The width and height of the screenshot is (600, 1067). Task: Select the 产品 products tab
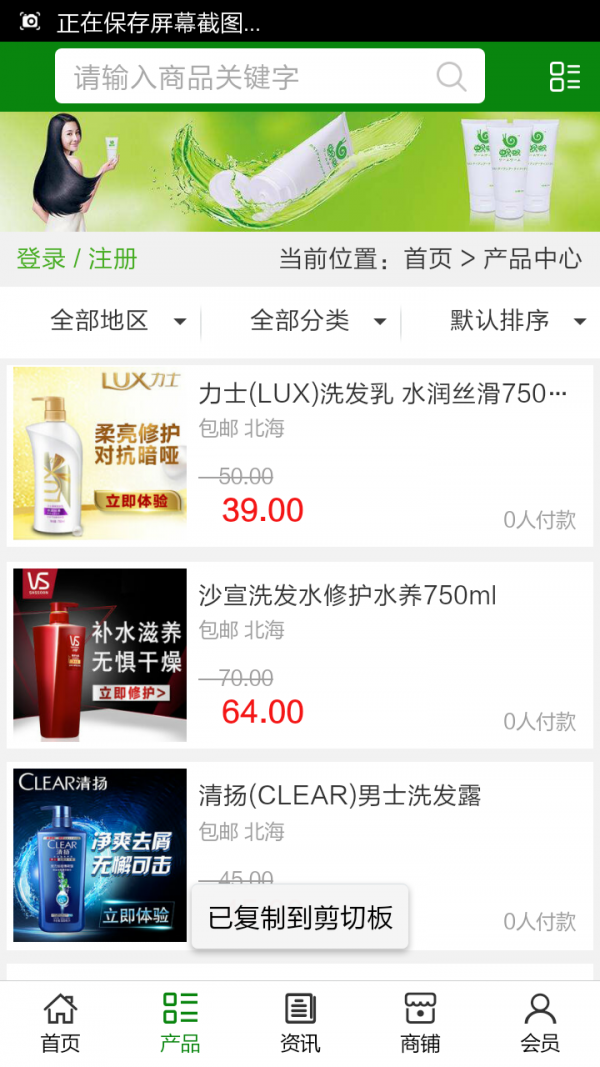coord(180,1022)
